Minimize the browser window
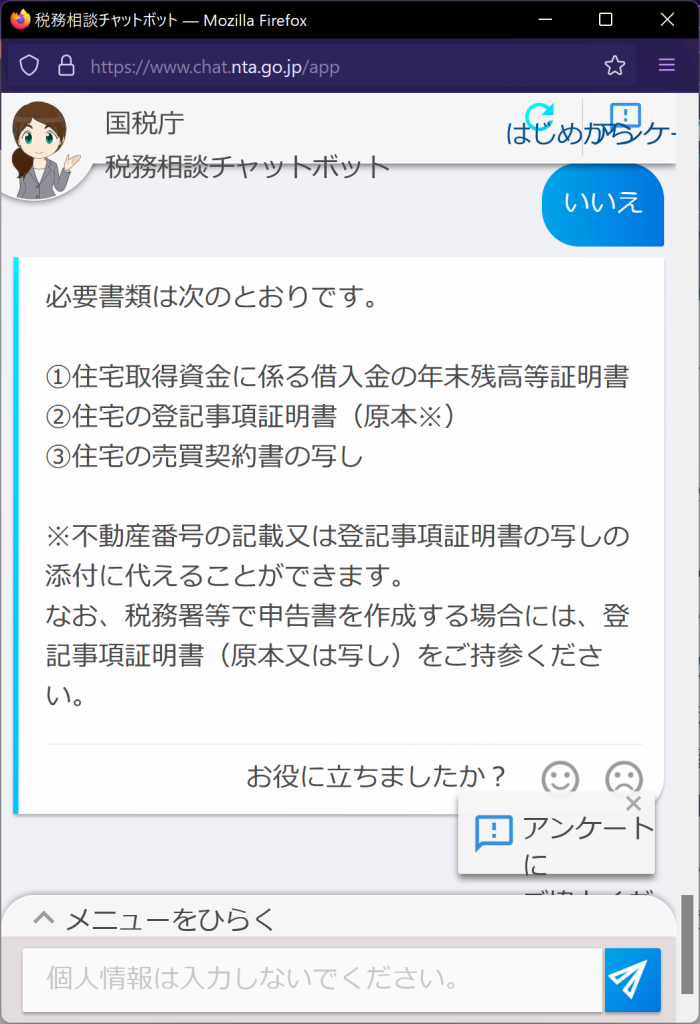 pos(545,19)
